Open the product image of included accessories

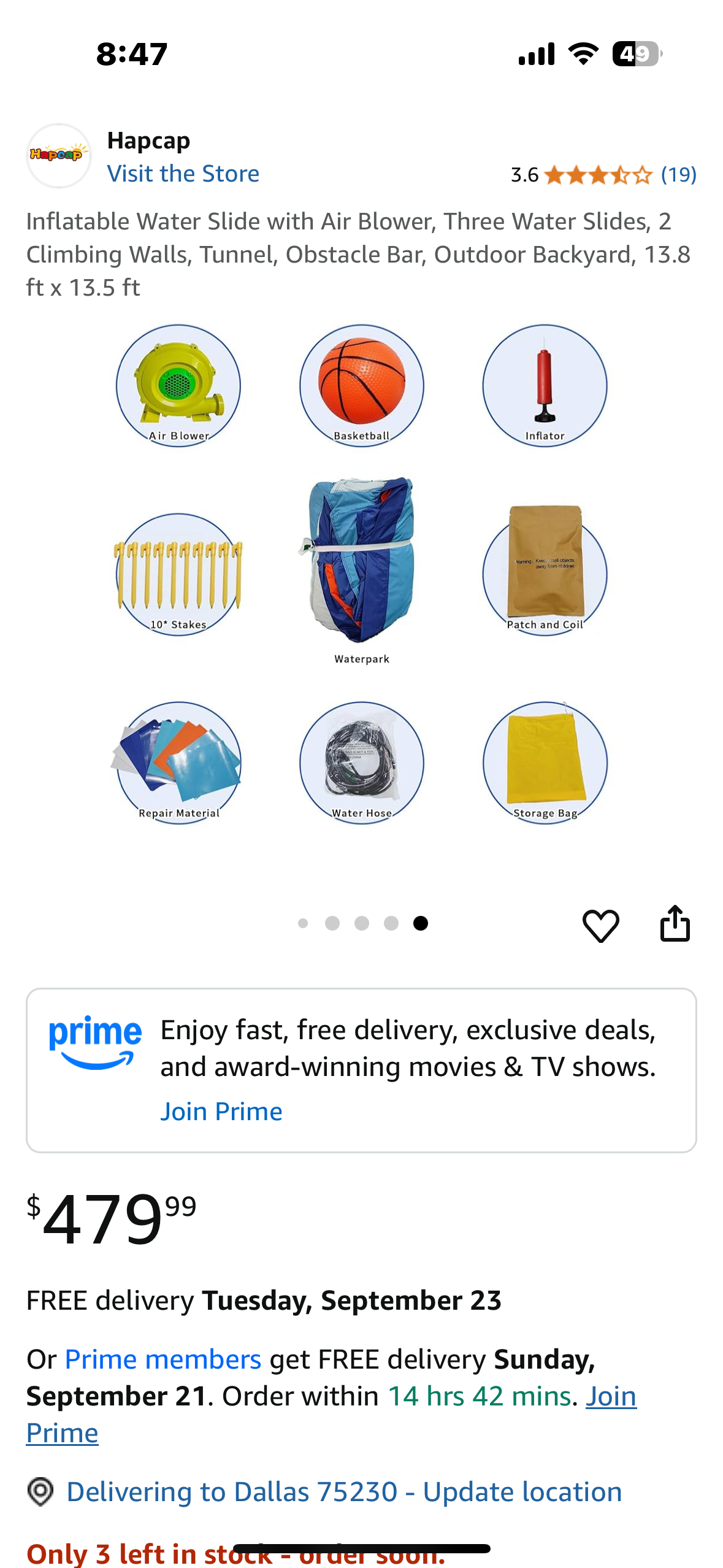361,574
